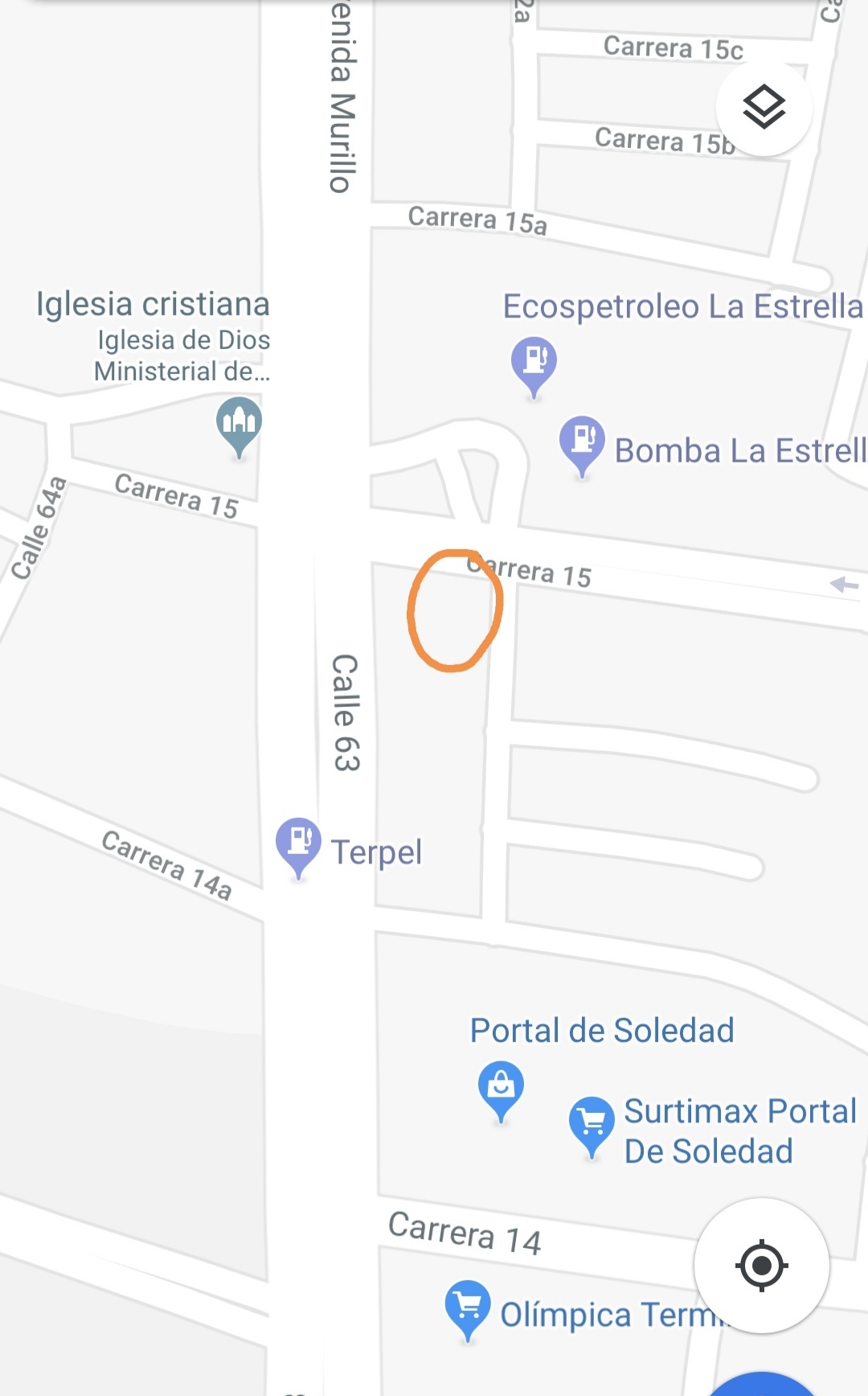The height and width of the screenshot is (1396, 868).
Task: Open the Olímpica supermarket marker
Action: [468, 1304]
